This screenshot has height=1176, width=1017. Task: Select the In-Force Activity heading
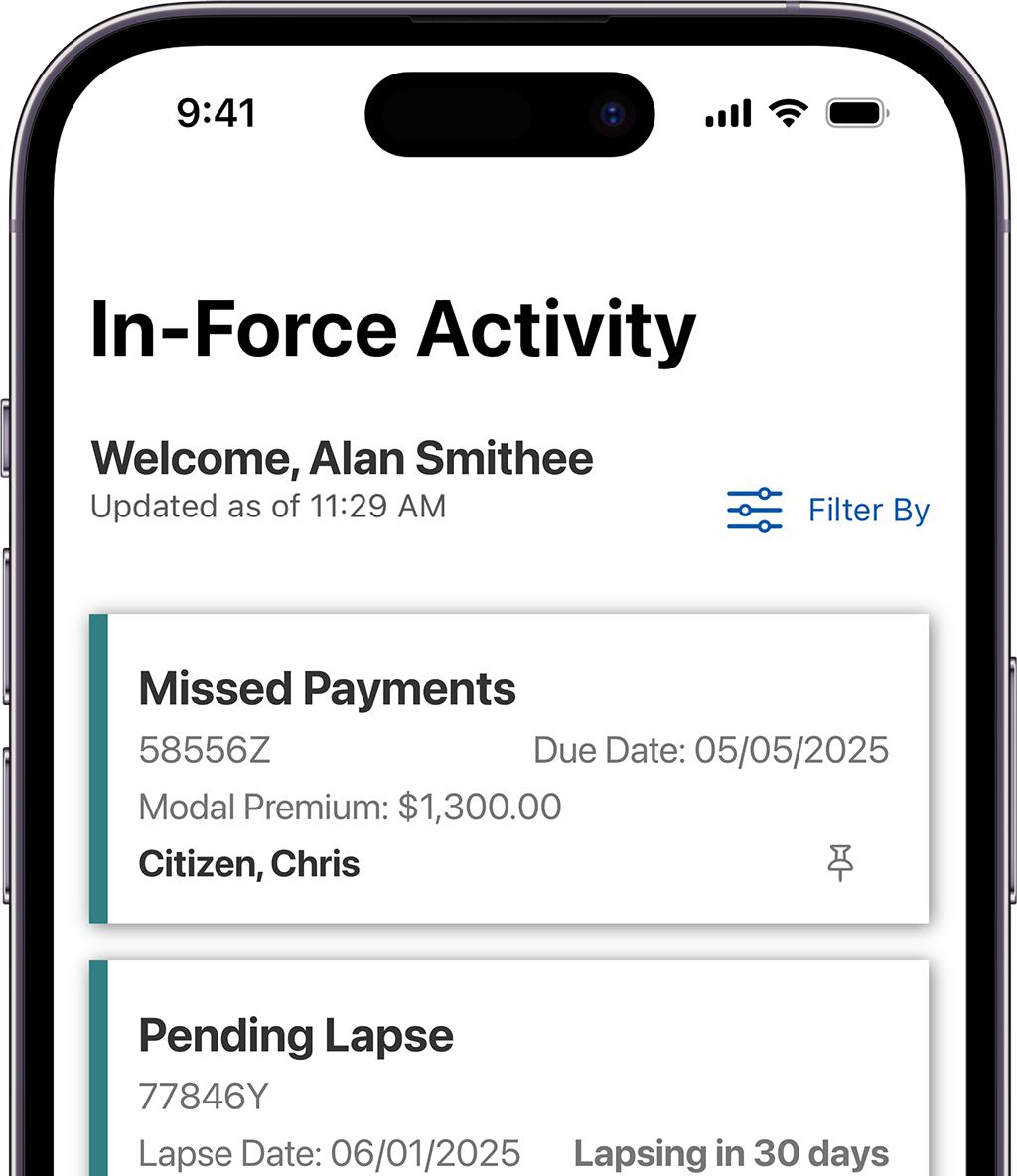click(x=393, y=328)
